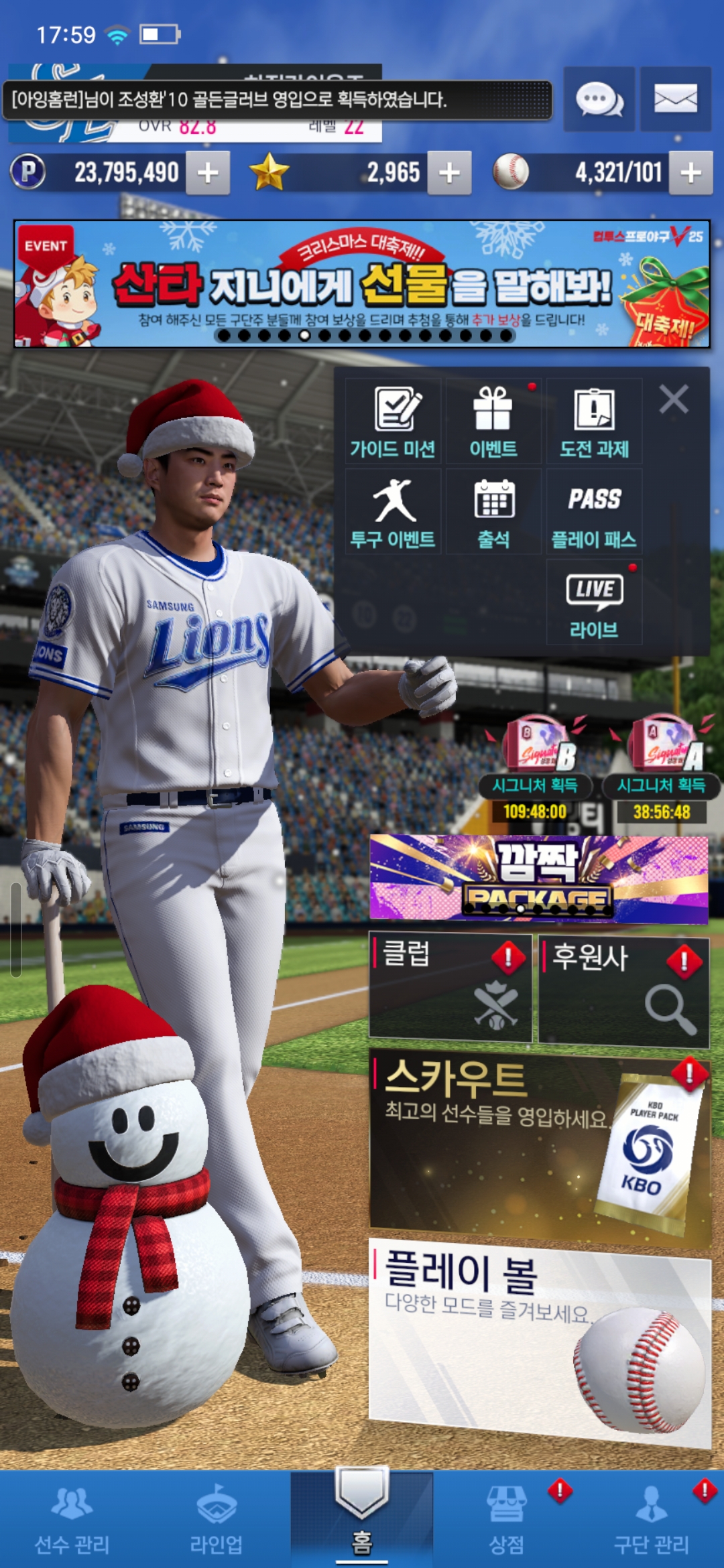Open 플레이 패스
Image resolution: width=724 pixels, height=1568 pixels.
[594, 513]
